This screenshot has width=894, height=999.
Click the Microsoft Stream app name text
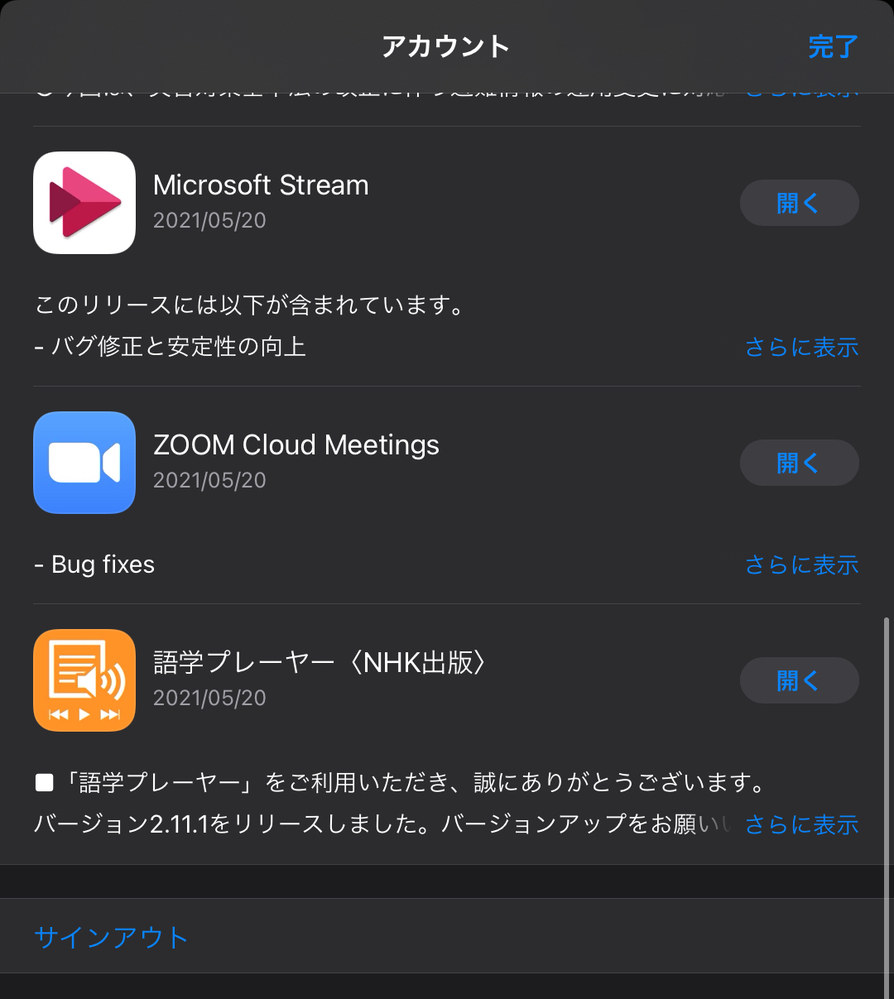261,185
